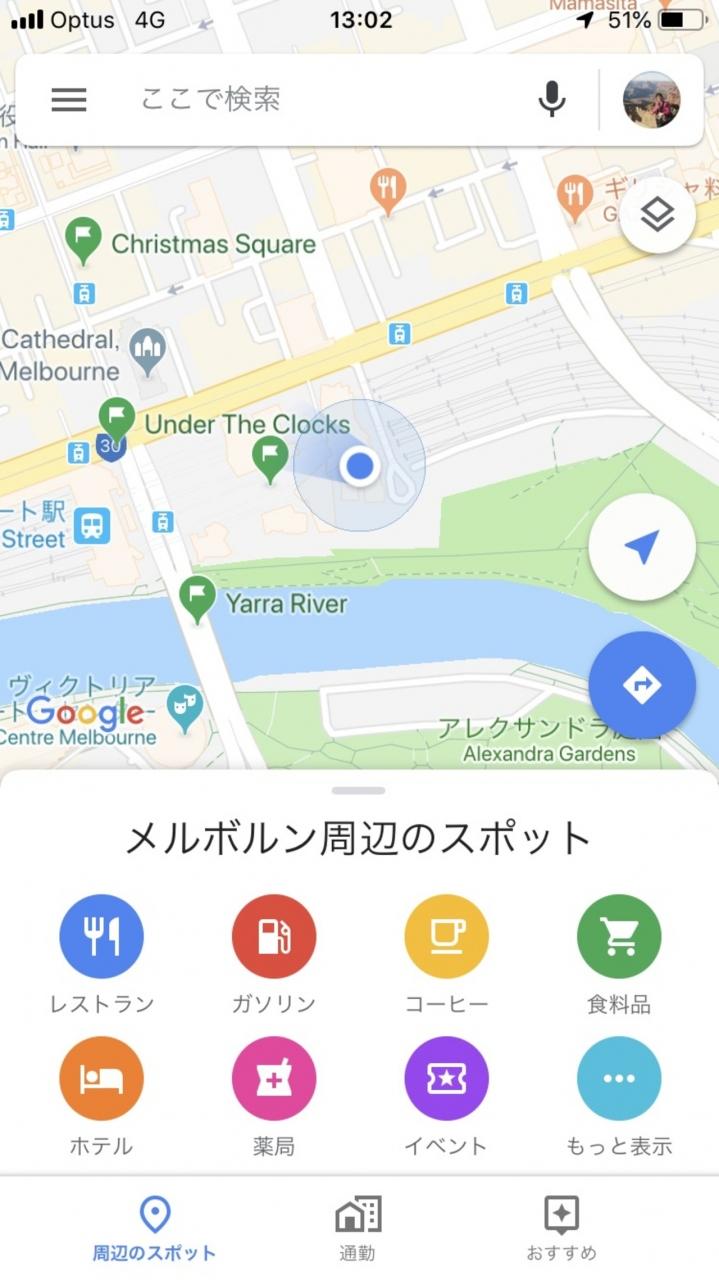Start voice search with the microphone
719x1280 pixels.
[x=552, y=99]
